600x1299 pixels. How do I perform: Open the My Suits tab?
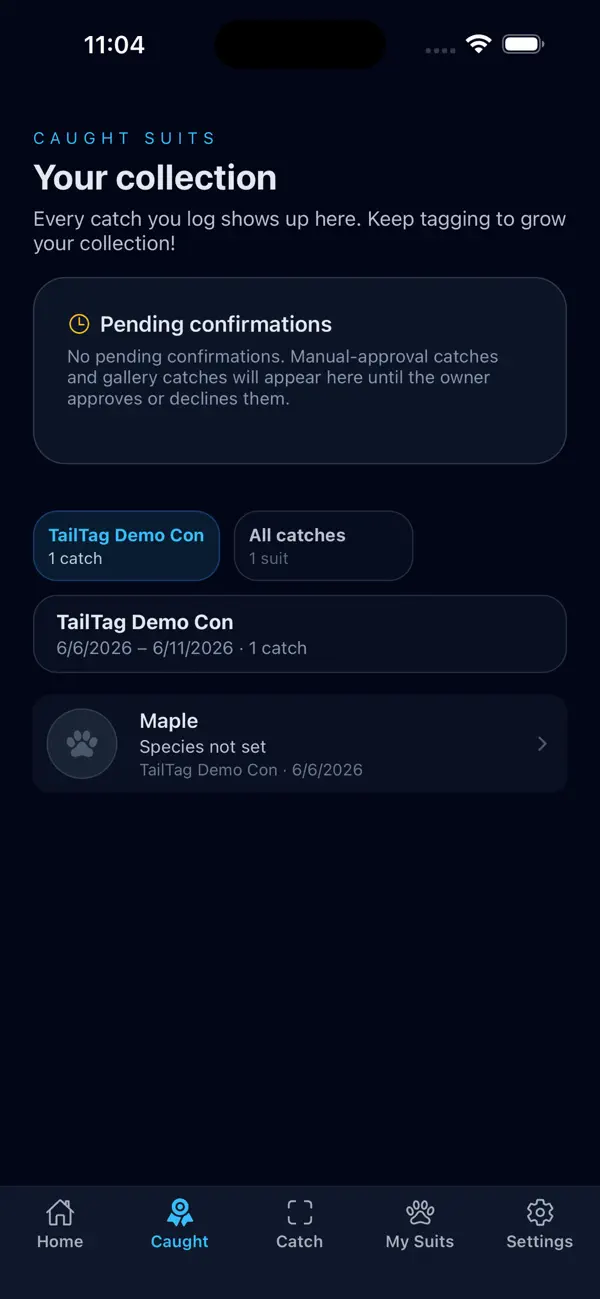tap(420, 1225)
